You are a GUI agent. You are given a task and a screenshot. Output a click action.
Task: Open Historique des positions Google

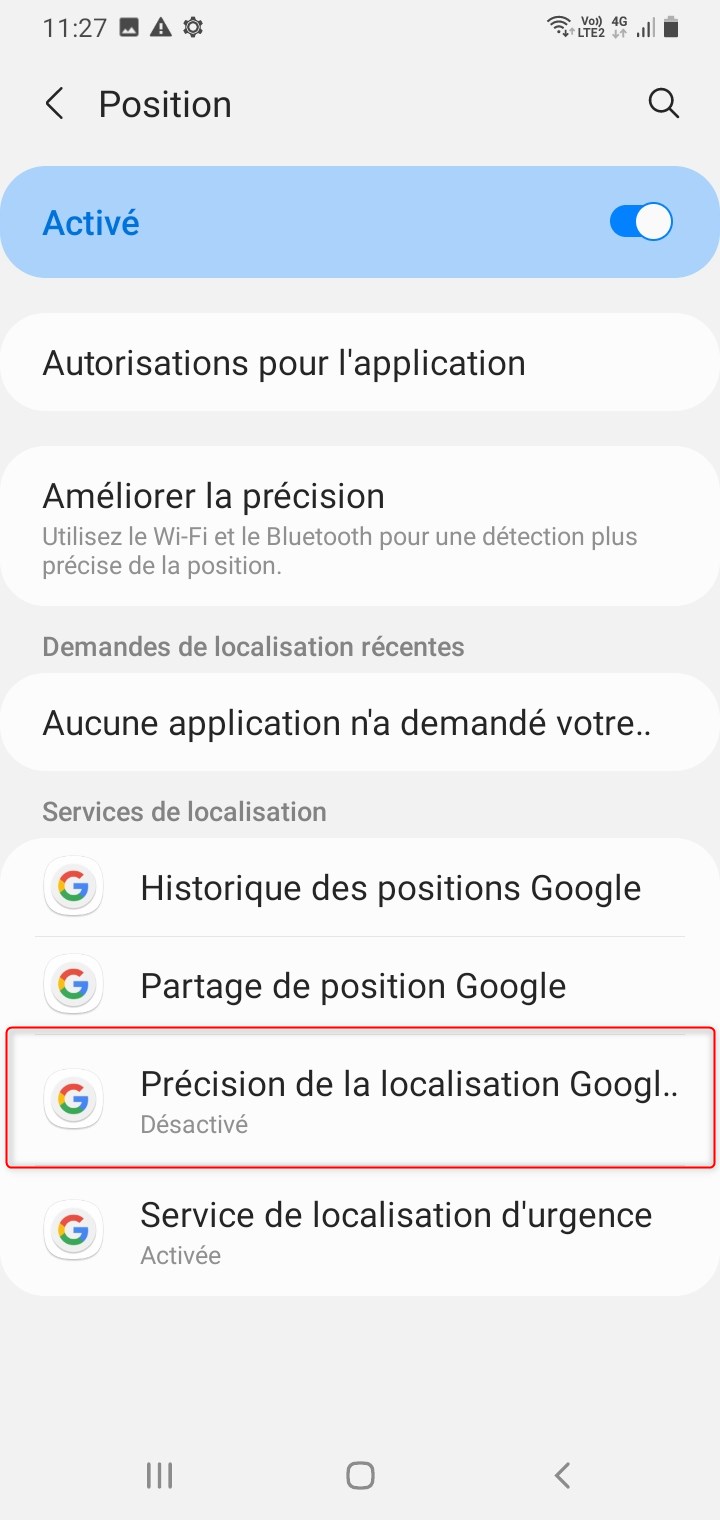pos(390,886)
